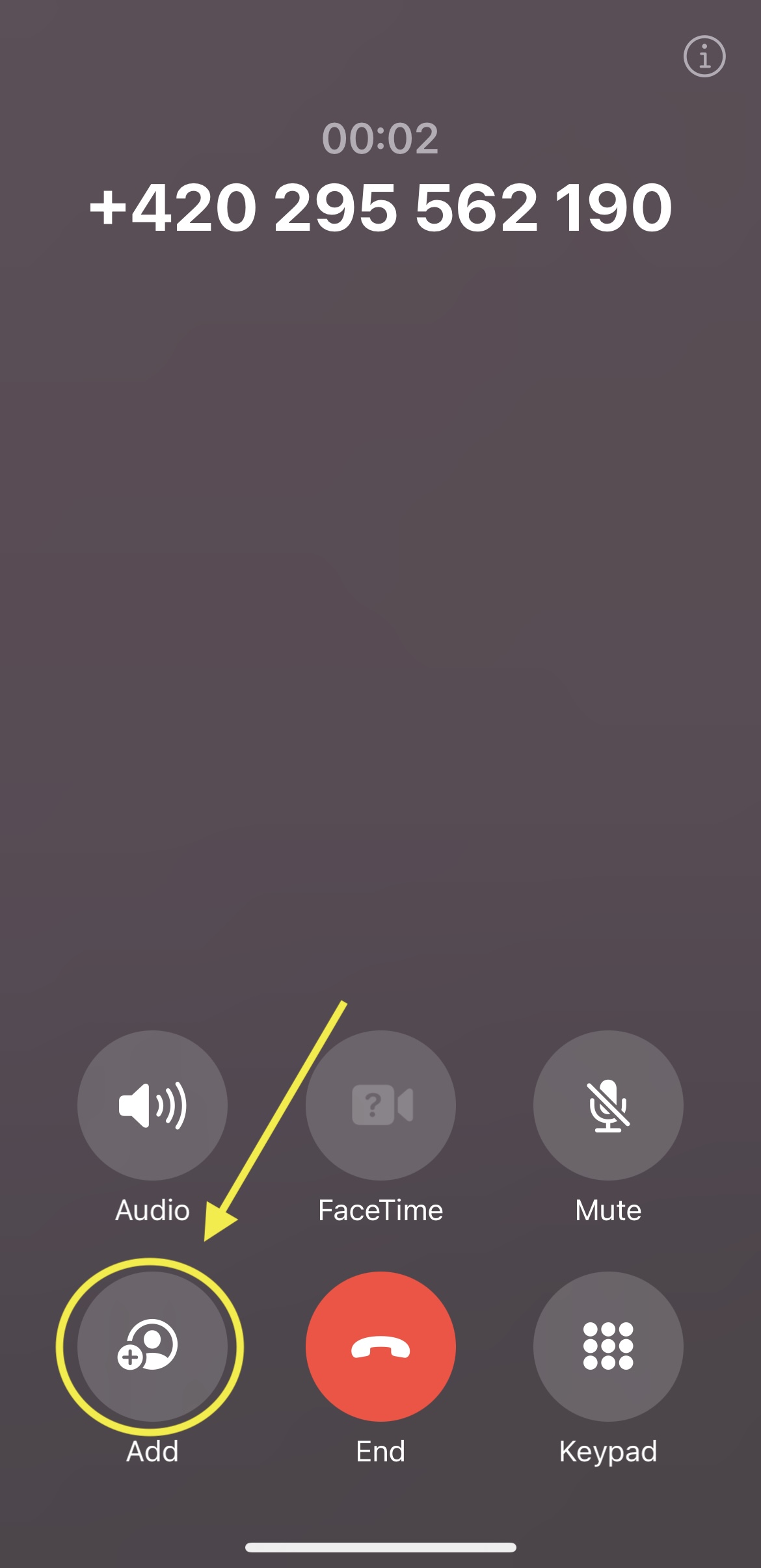This screenshot has width=761, height=1568.
Task: Open the call info button
Action: click(x=704, y=57)
